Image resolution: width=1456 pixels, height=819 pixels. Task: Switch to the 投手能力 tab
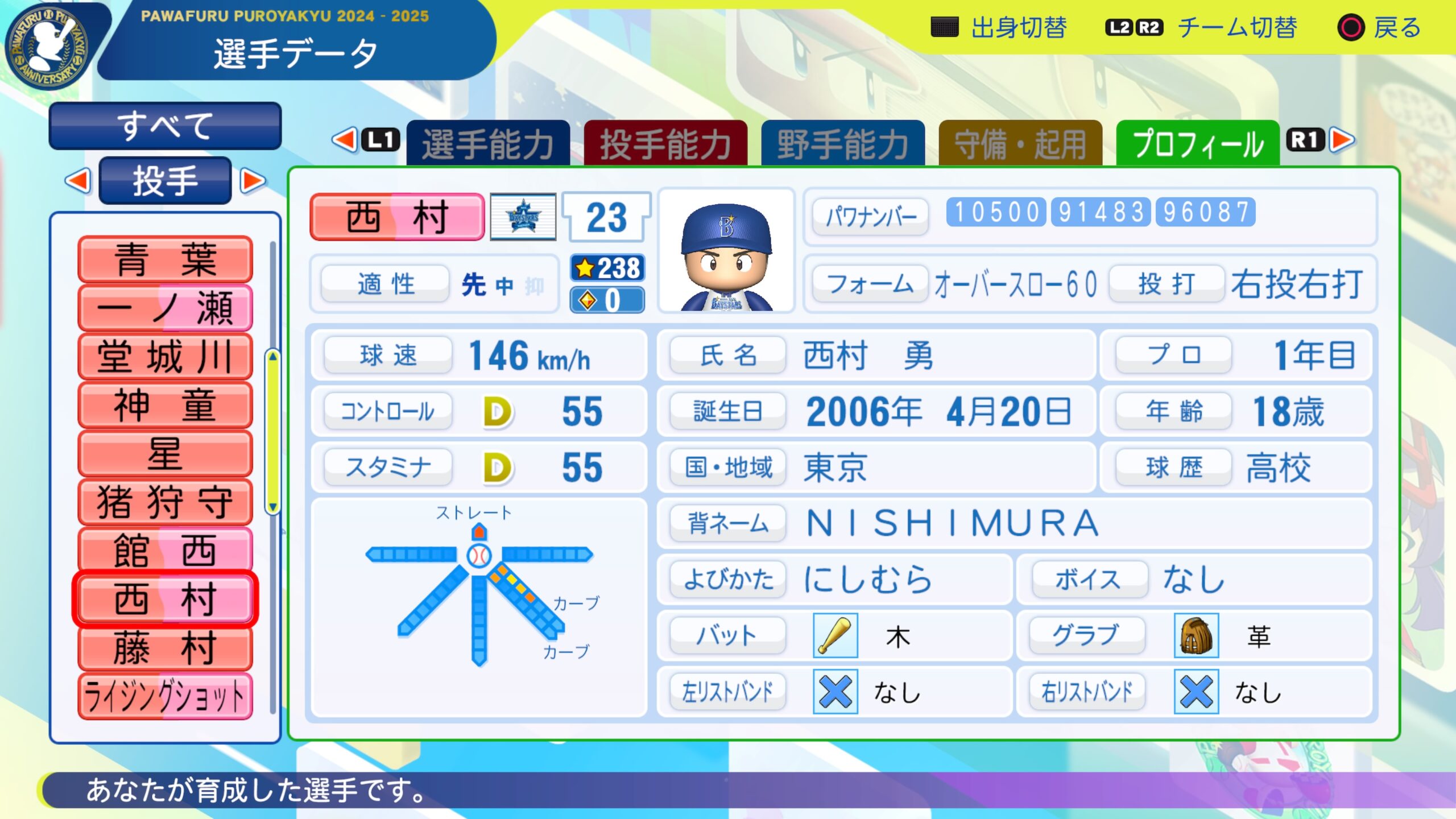665,144
